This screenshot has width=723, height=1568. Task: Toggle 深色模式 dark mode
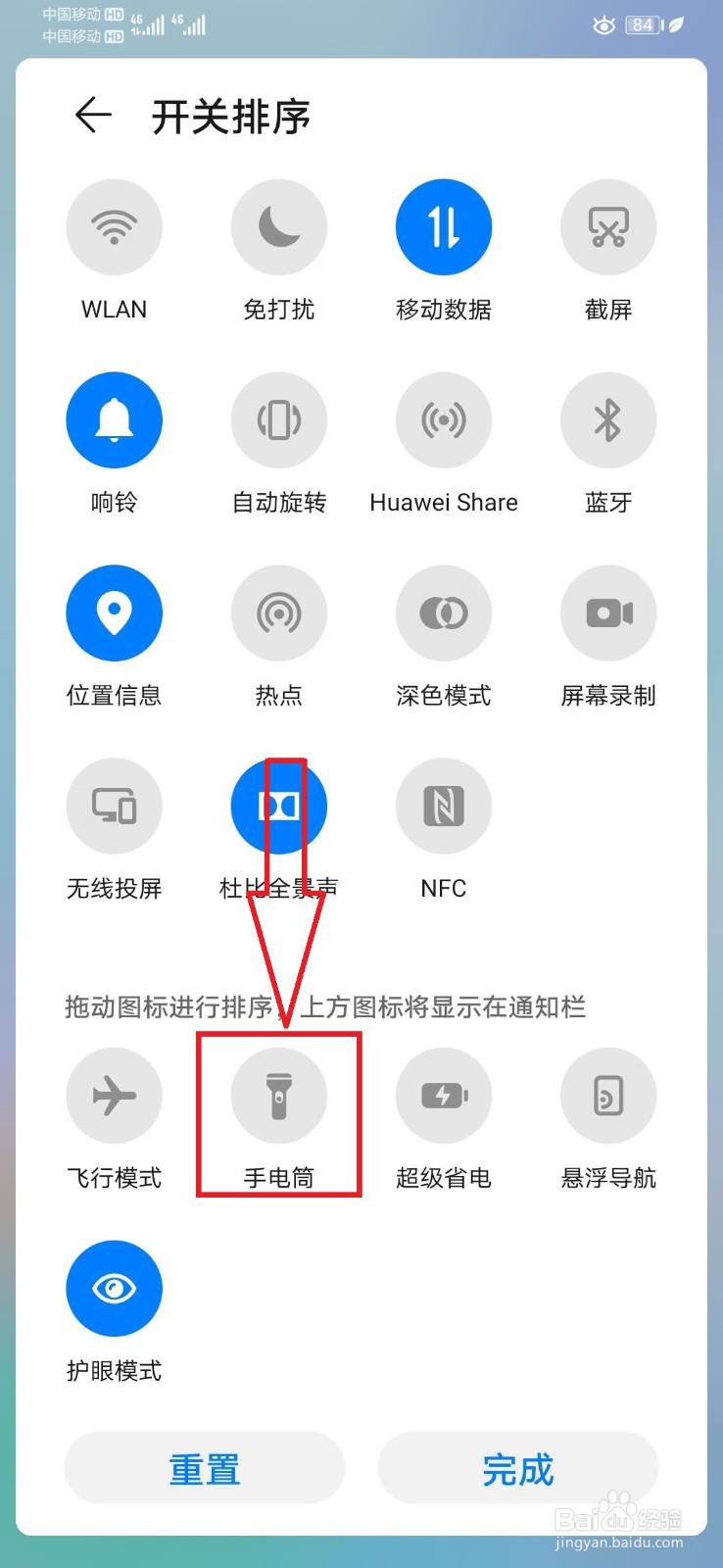click(x=443, y=612)
